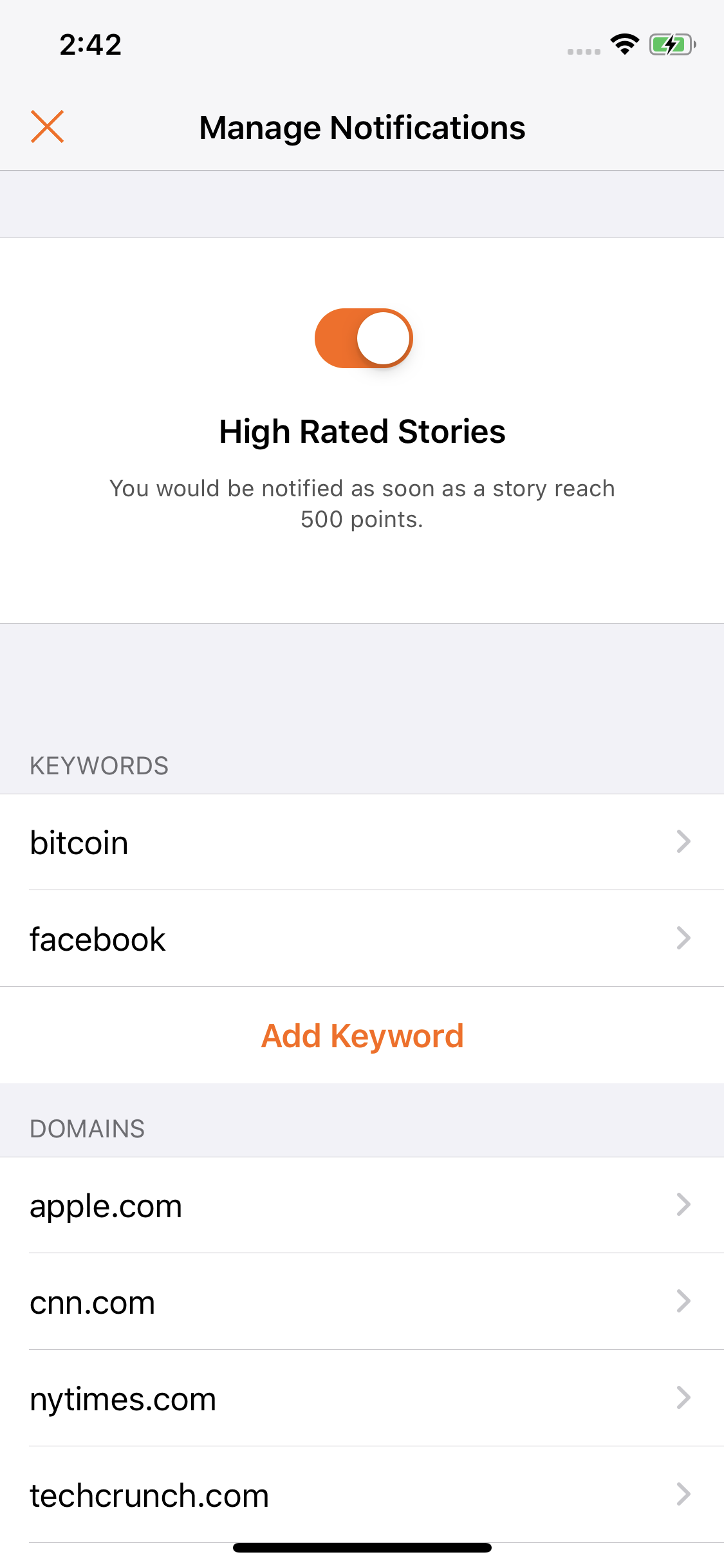The image size is (724, 1568).
Task: Click the charging battery indicator
Action: coord(671,44)
